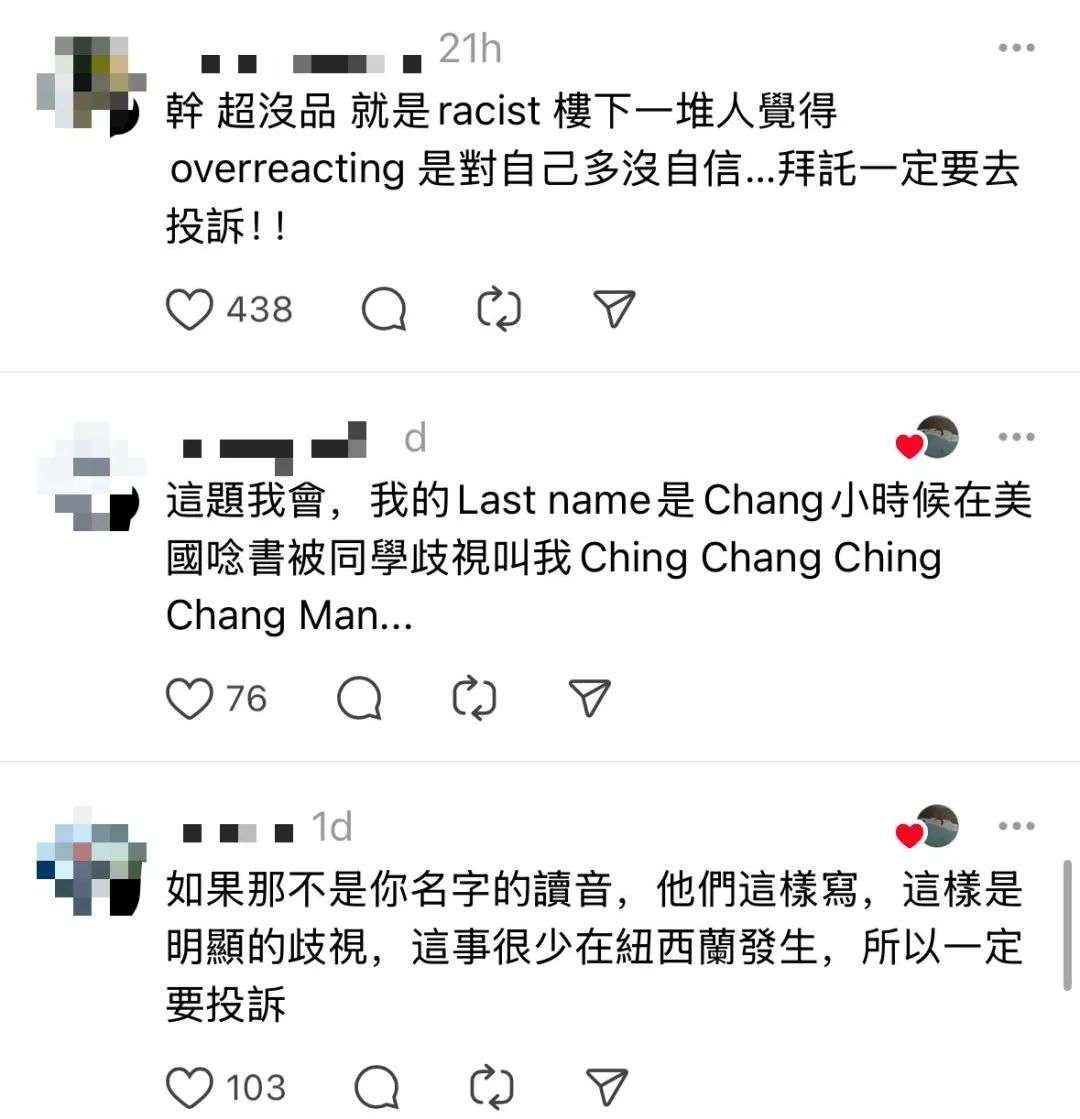1080x1119 pixels.
Task: Share the comment with 76 likes
Action: point(589,698)
